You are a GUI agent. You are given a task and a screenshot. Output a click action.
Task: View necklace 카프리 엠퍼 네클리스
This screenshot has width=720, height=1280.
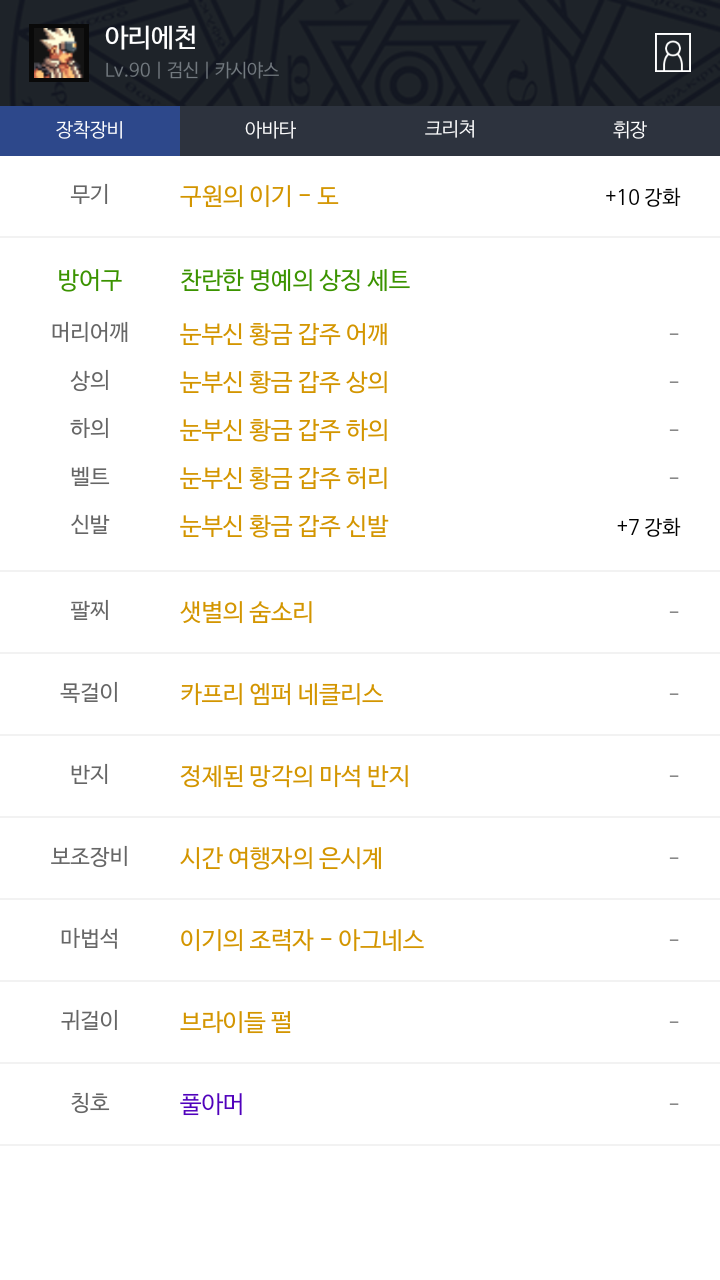pyautogui.click(x=281, y=694)
